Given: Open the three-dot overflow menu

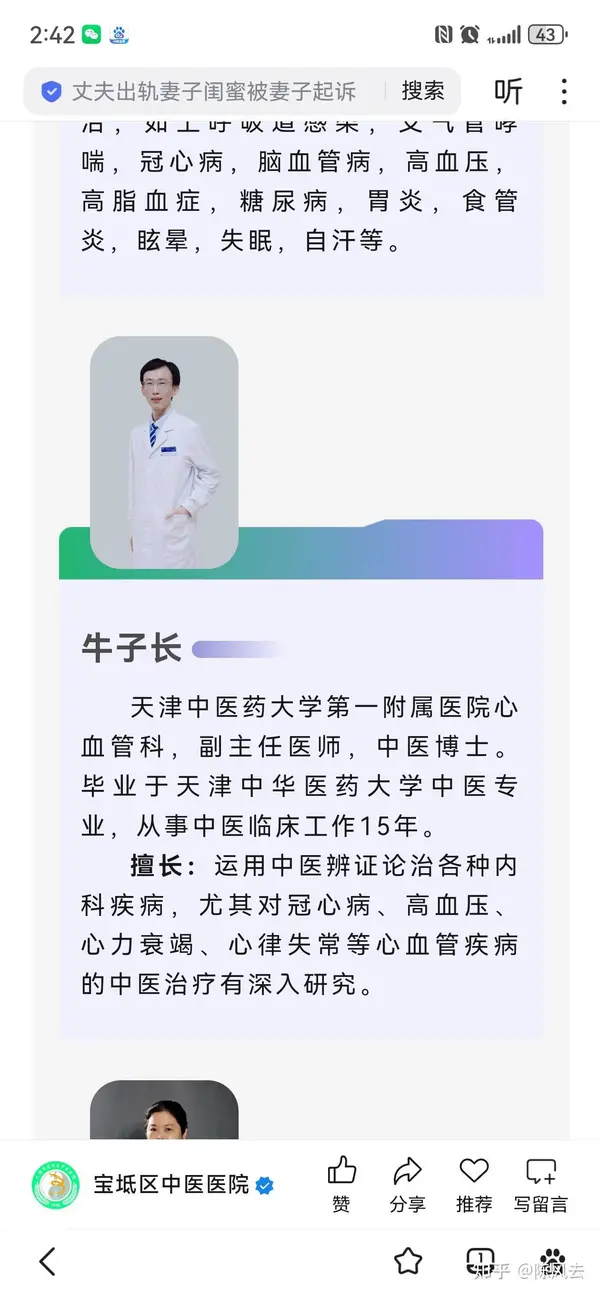Looking at the screenshot, I should pos(564,91).
